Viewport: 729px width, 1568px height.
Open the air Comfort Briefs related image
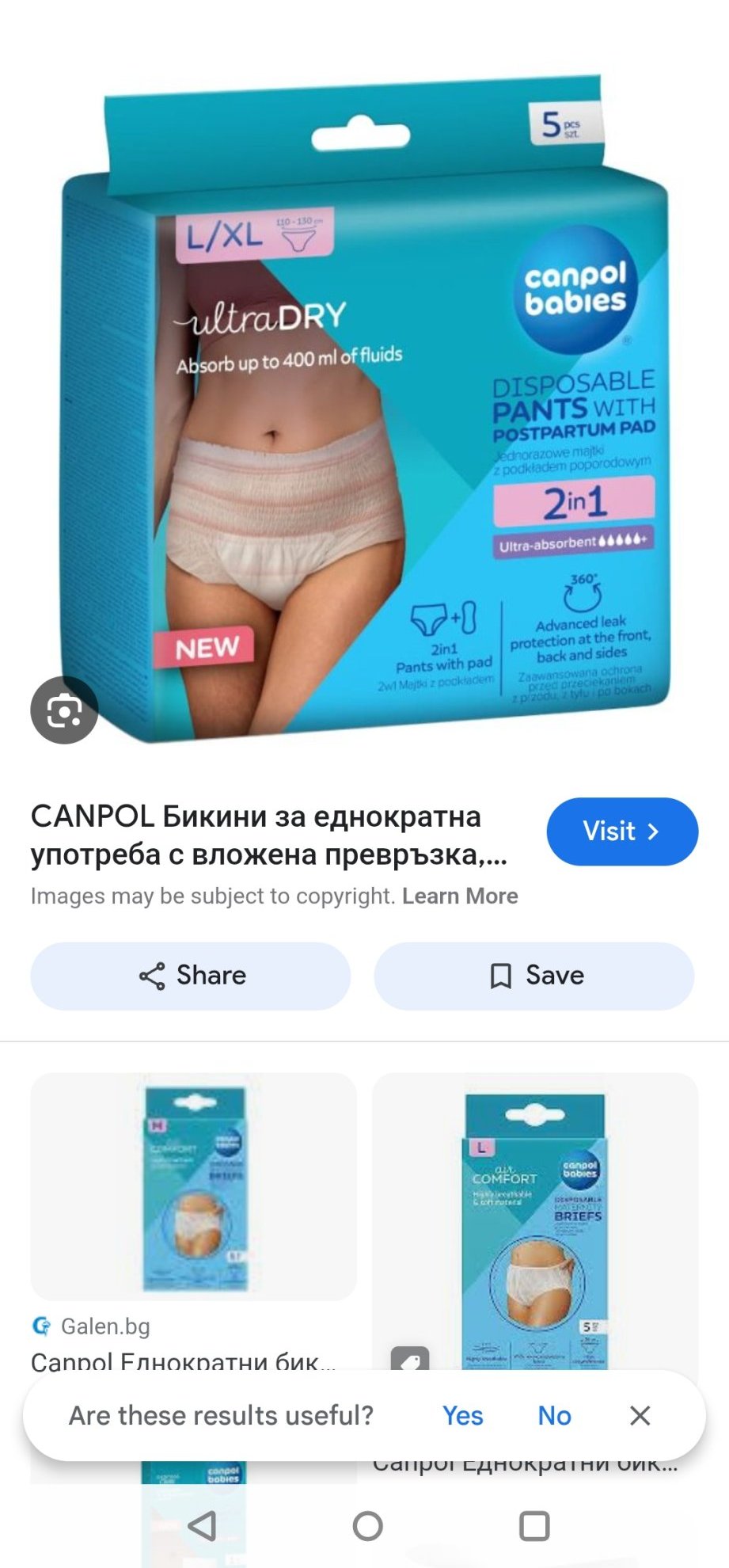coord(535,1220)
